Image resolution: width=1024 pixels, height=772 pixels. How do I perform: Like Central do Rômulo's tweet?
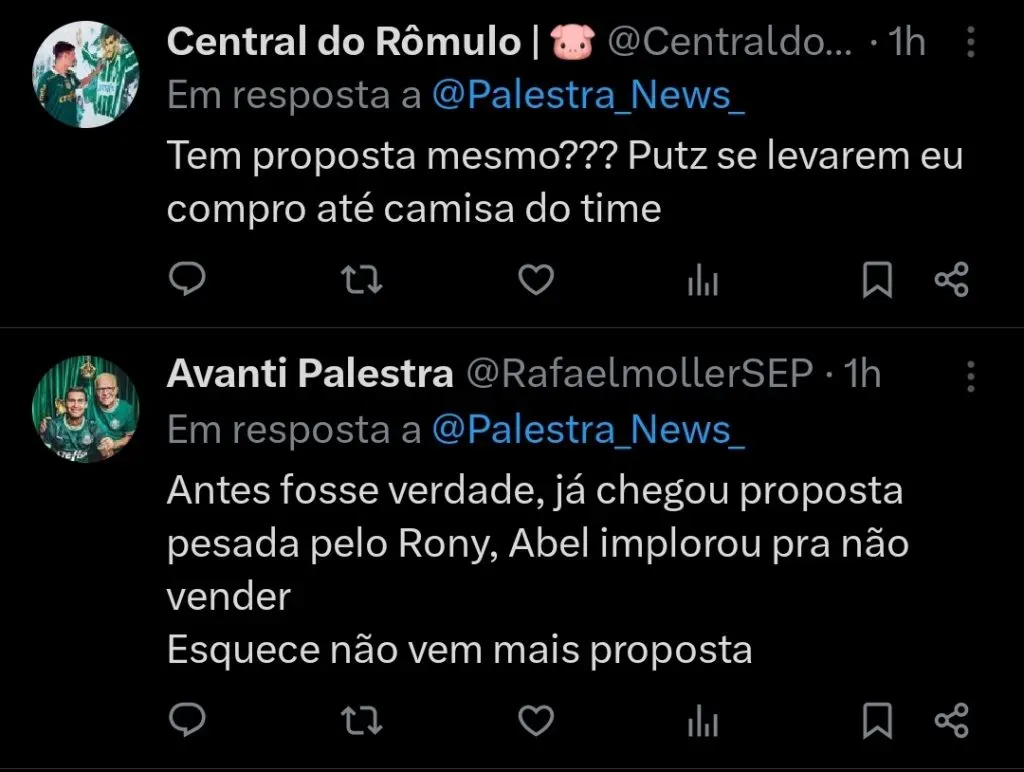click(x=536, y=282)
